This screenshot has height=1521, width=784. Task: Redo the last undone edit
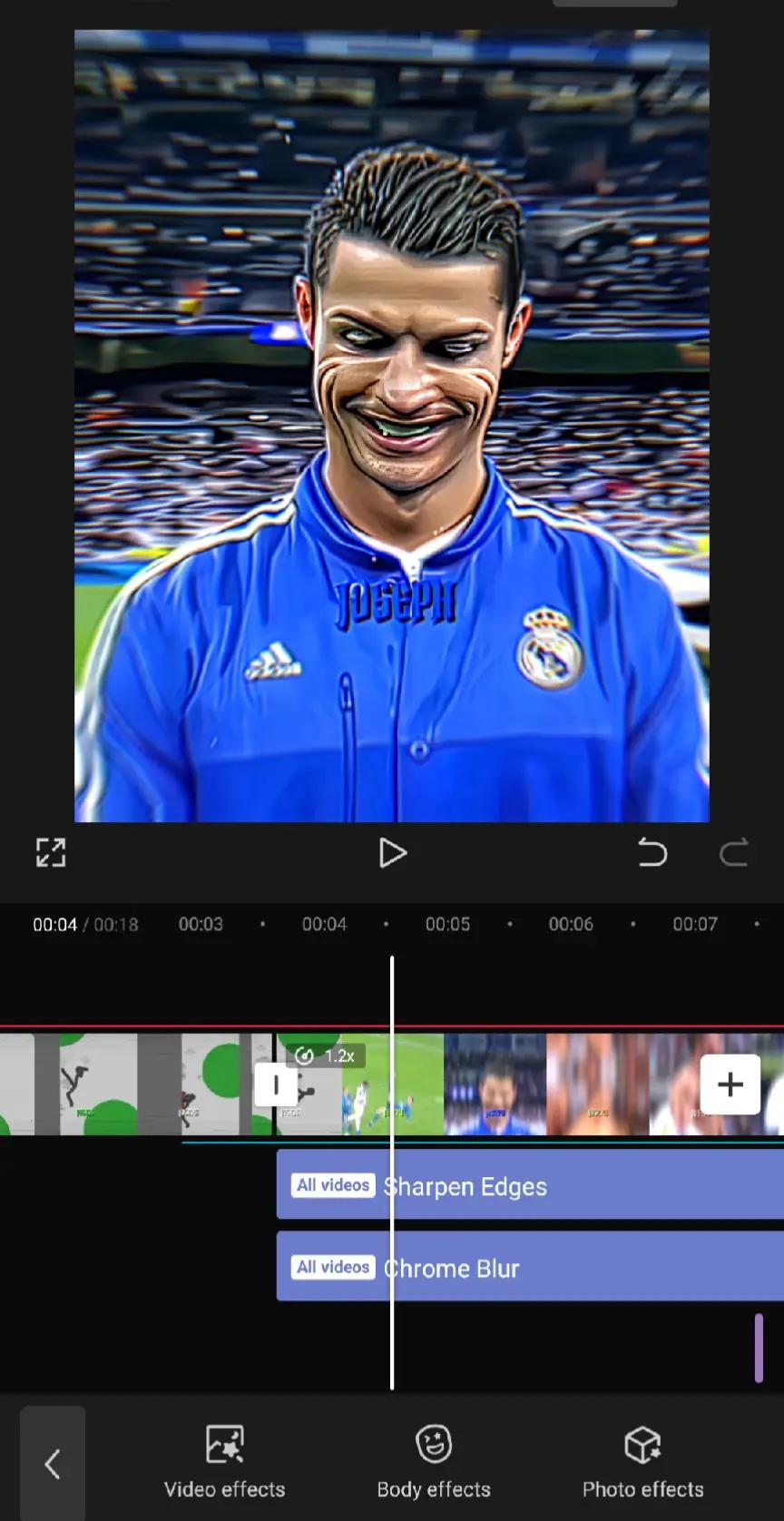point(734,852)
